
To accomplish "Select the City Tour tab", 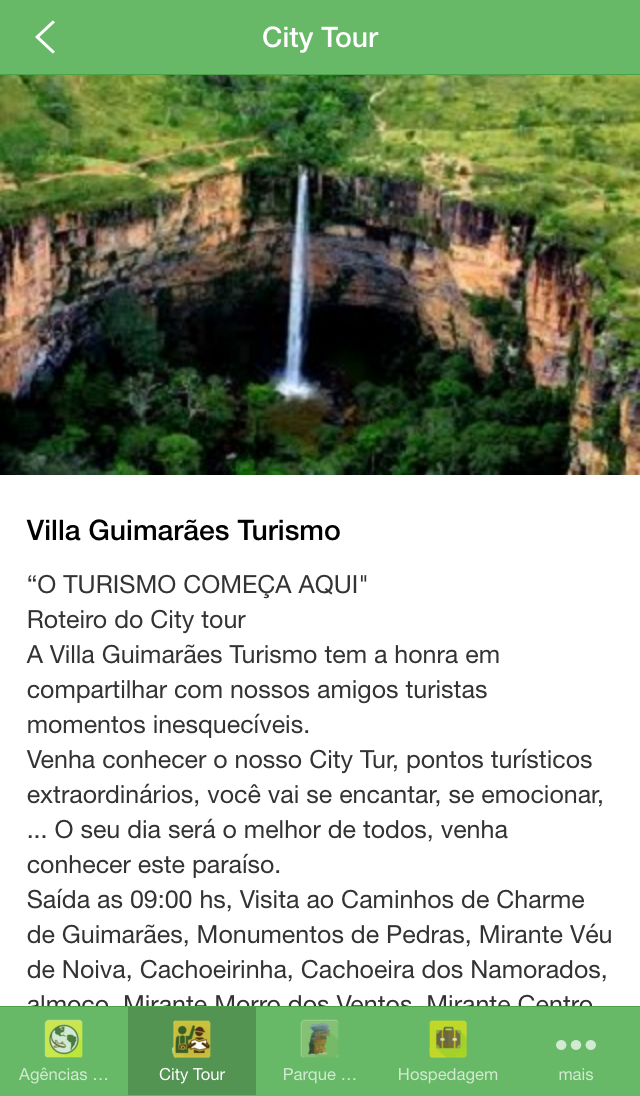I will pos(192,1051).
